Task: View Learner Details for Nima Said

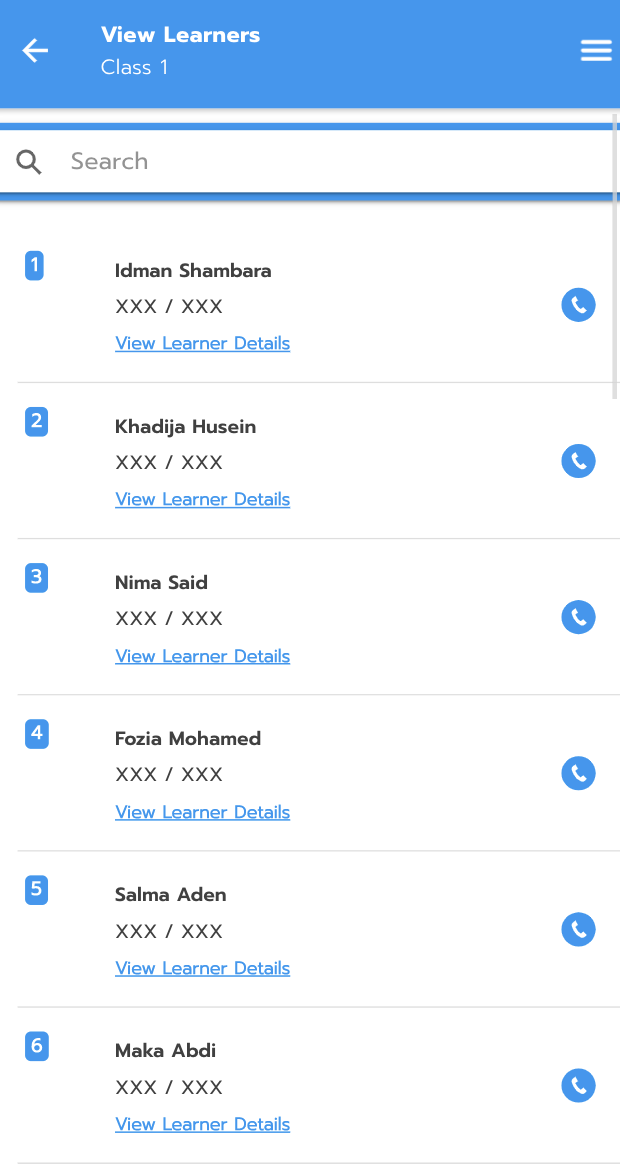Action: [202, 656]
